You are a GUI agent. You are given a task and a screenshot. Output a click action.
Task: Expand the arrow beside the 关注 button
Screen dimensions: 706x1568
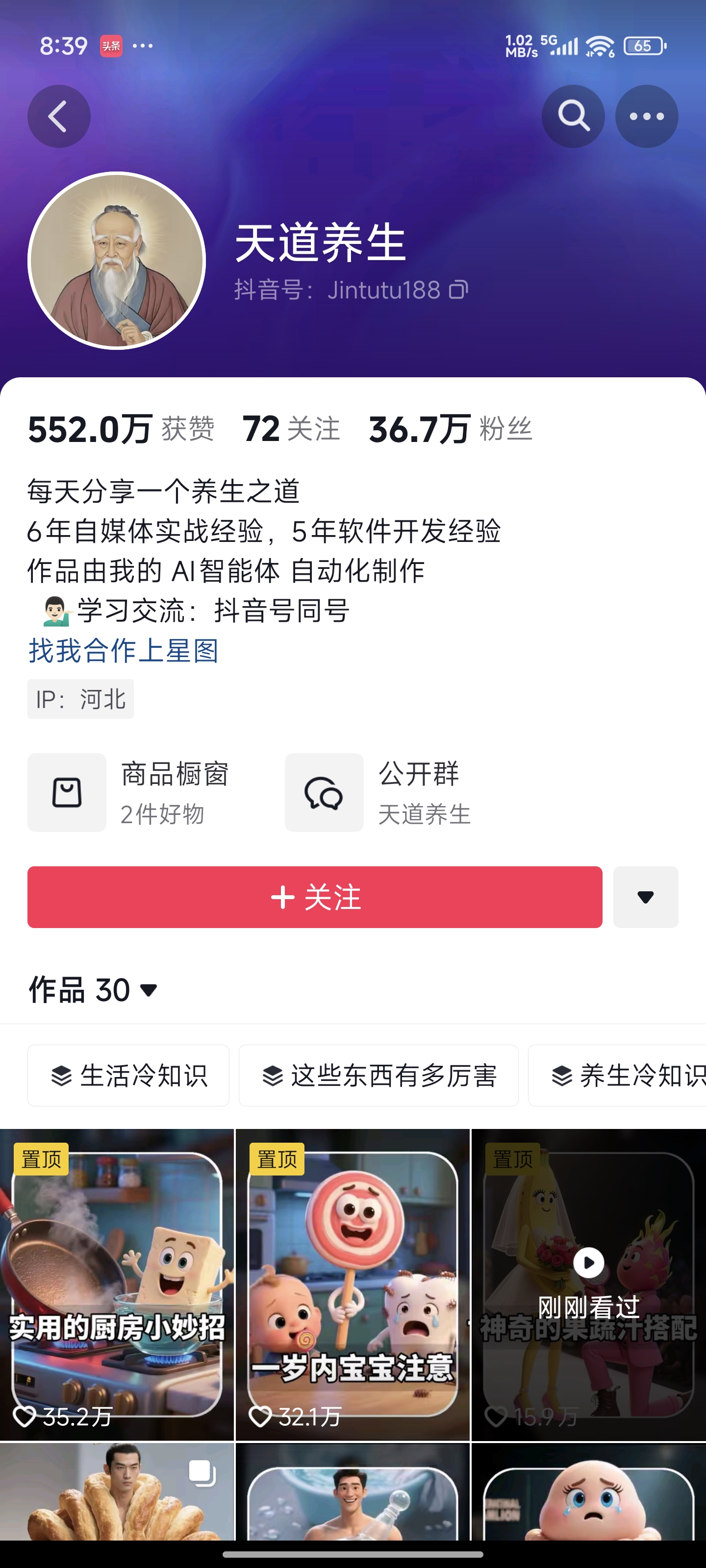(645, 897)
